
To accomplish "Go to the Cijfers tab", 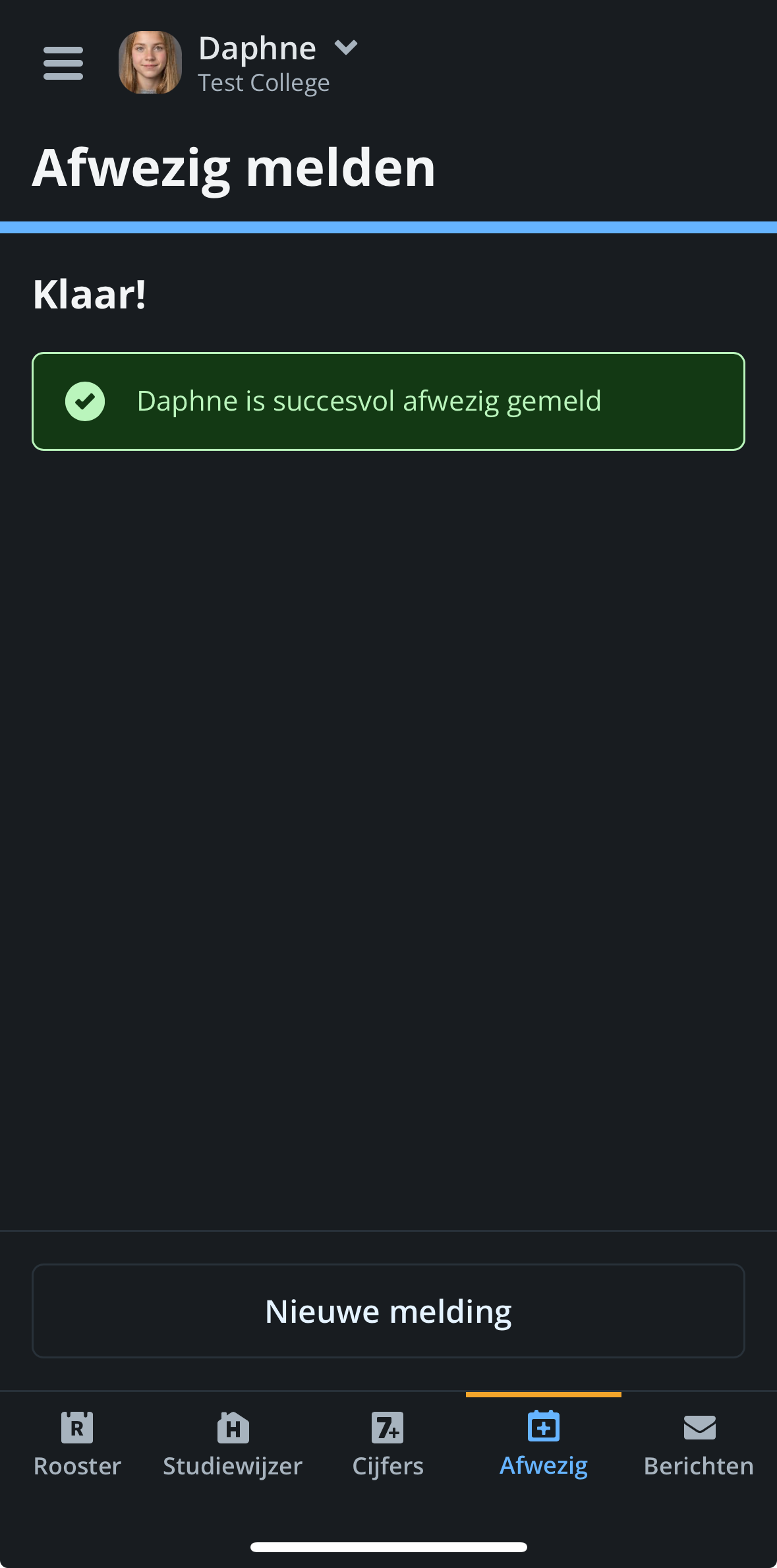I will point(388,1443).
